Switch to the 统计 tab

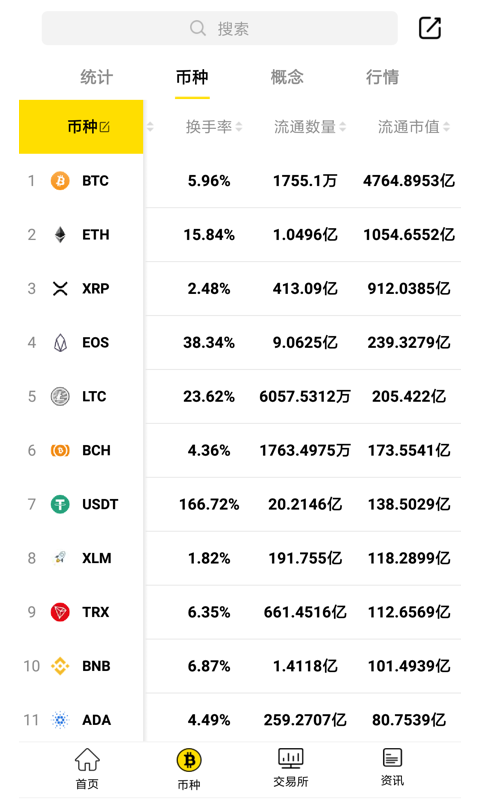pos(96,78)
